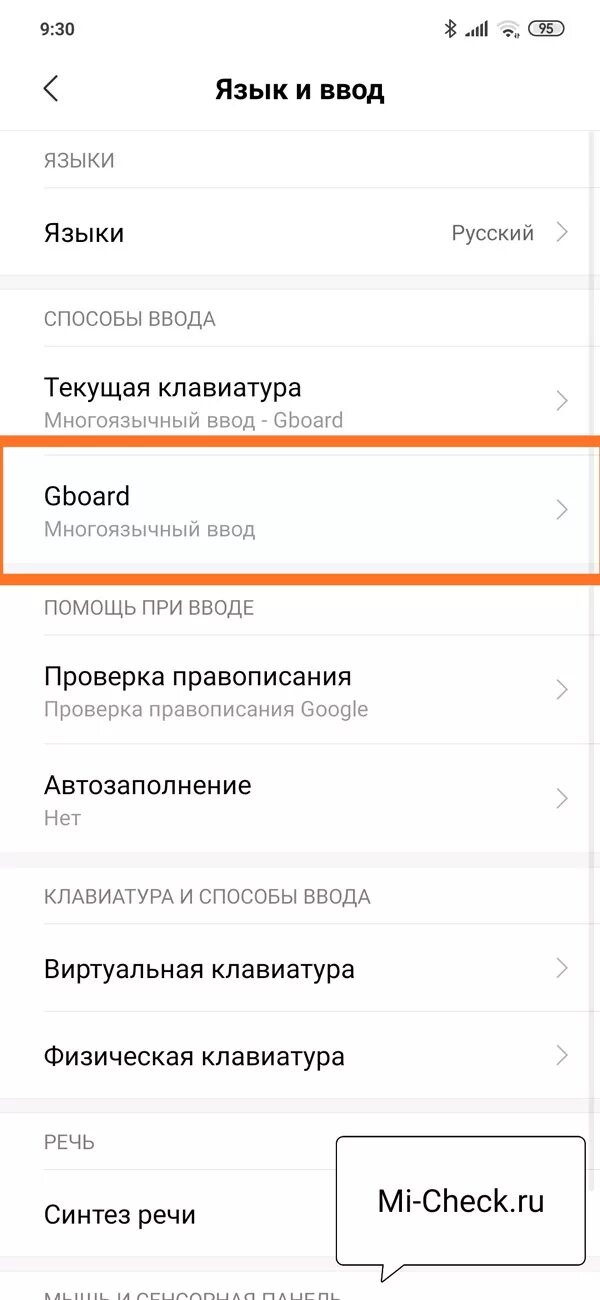This screenshot has height=1300, width=600.
Task: Open Текущая клавиатура settings
Action: pyautogui.click(x=300, y=401)
